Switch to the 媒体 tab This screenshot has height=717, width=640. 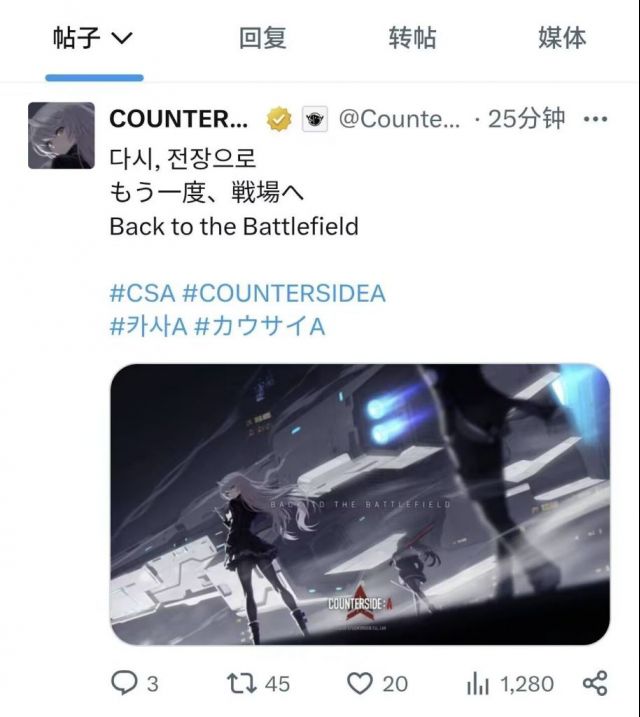tap(562, 37)
